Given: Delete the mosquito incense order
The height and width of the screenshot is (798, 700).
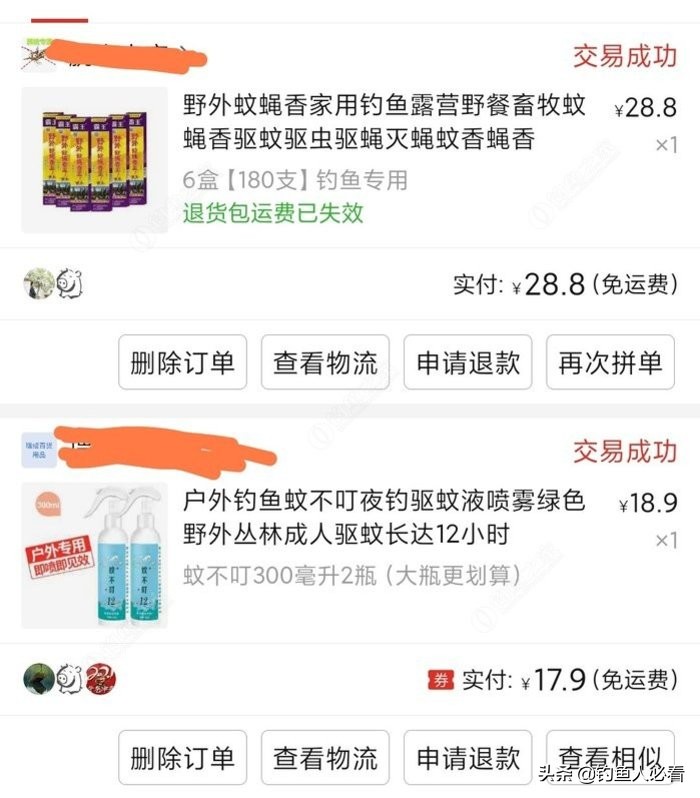Looking at the screenshot, I should [183, 362].
